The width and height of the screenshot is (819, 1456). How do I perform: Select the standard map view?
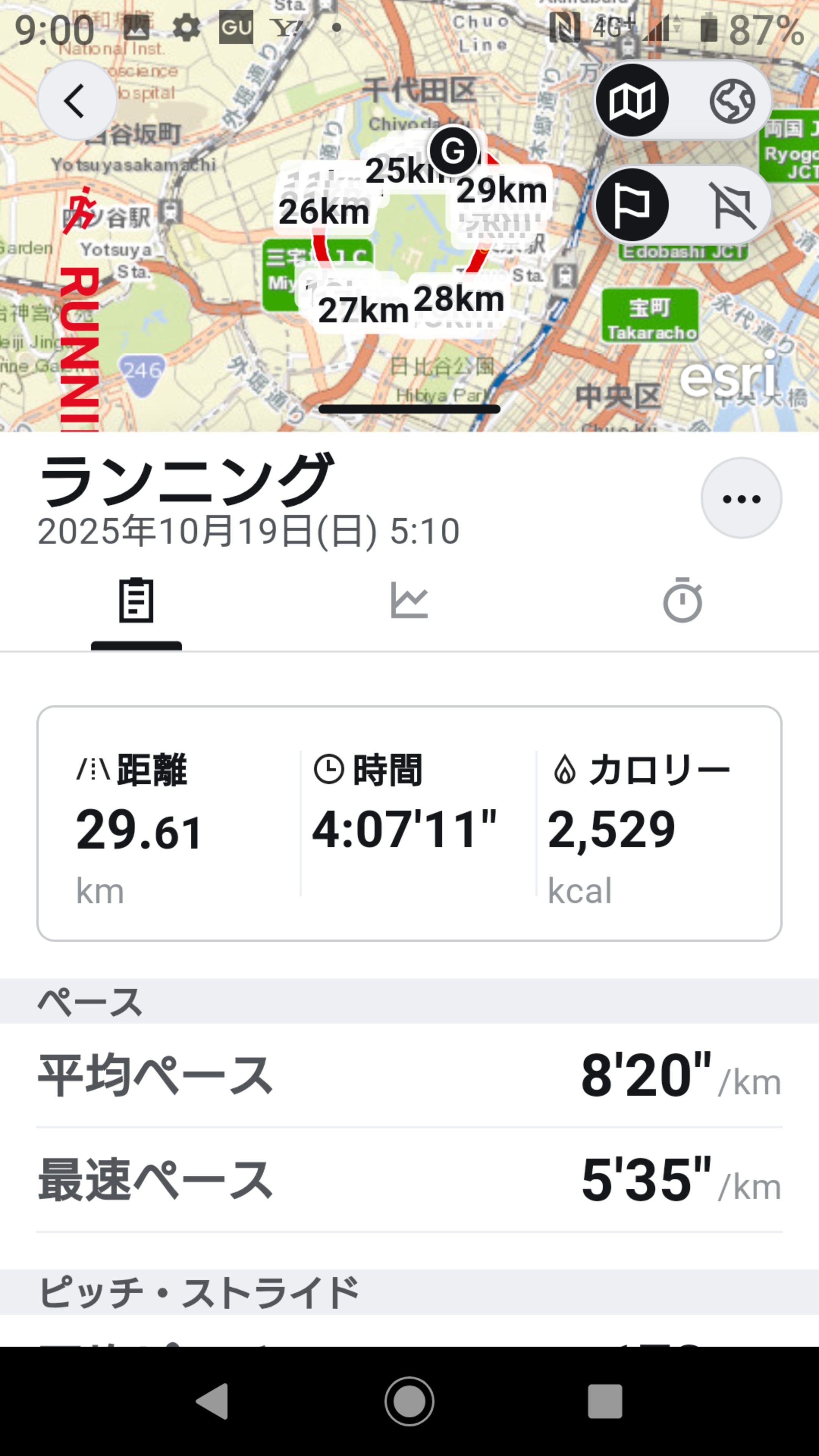[x=632, y=100]
